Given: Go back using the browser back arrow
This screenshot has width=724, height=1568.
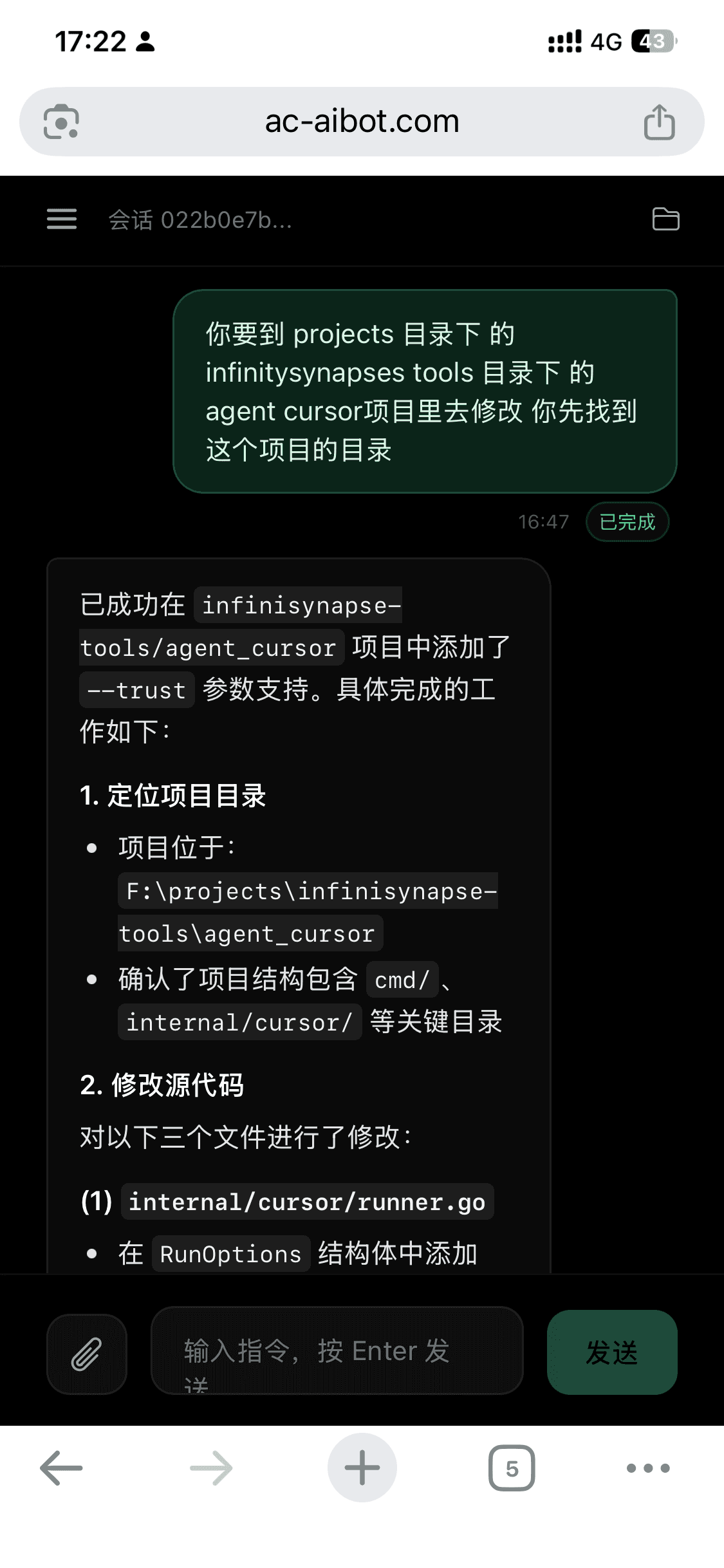Looking at the screenshot, I should (60, 1468).
